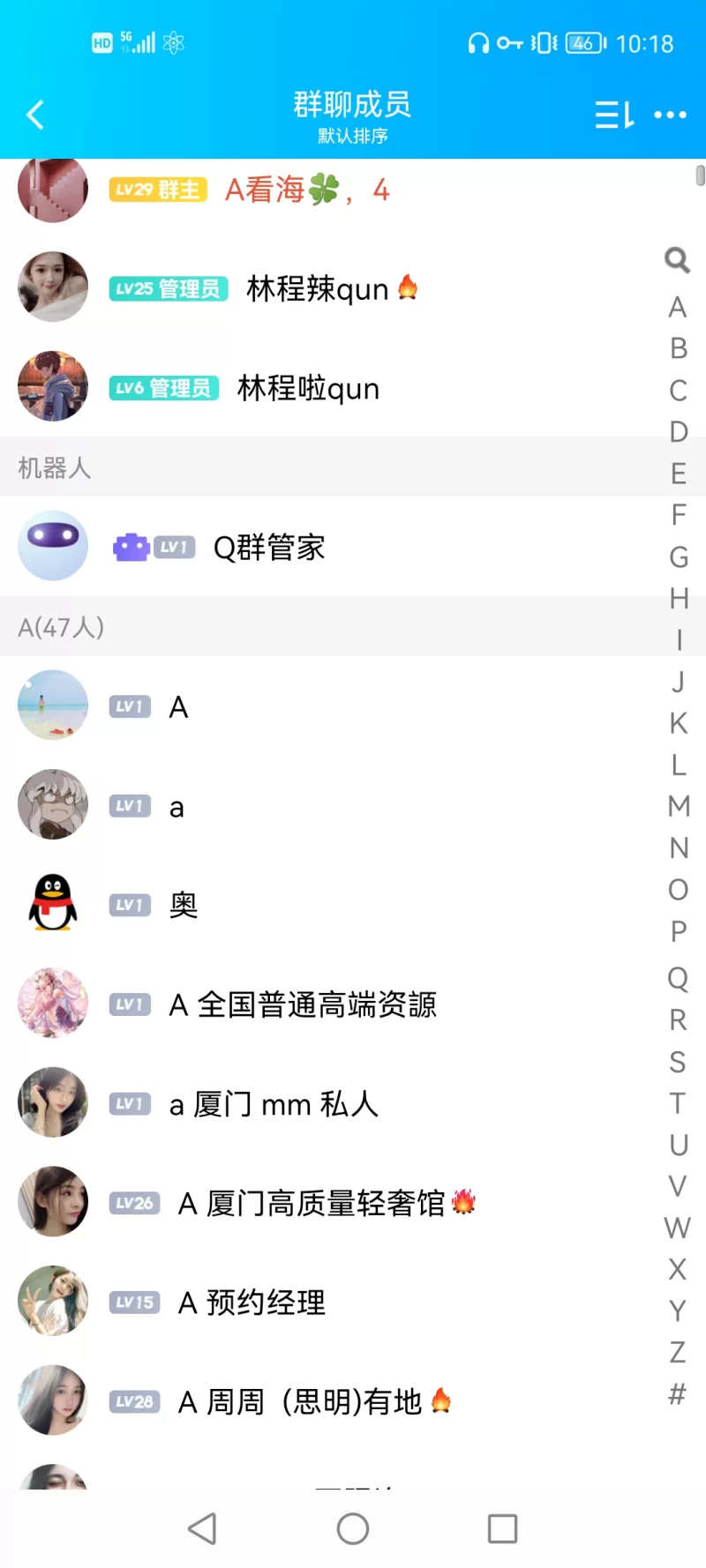Select member a 厦门 mm 私人
The image size is (706, 1568).
click(x=274, y=1104)
